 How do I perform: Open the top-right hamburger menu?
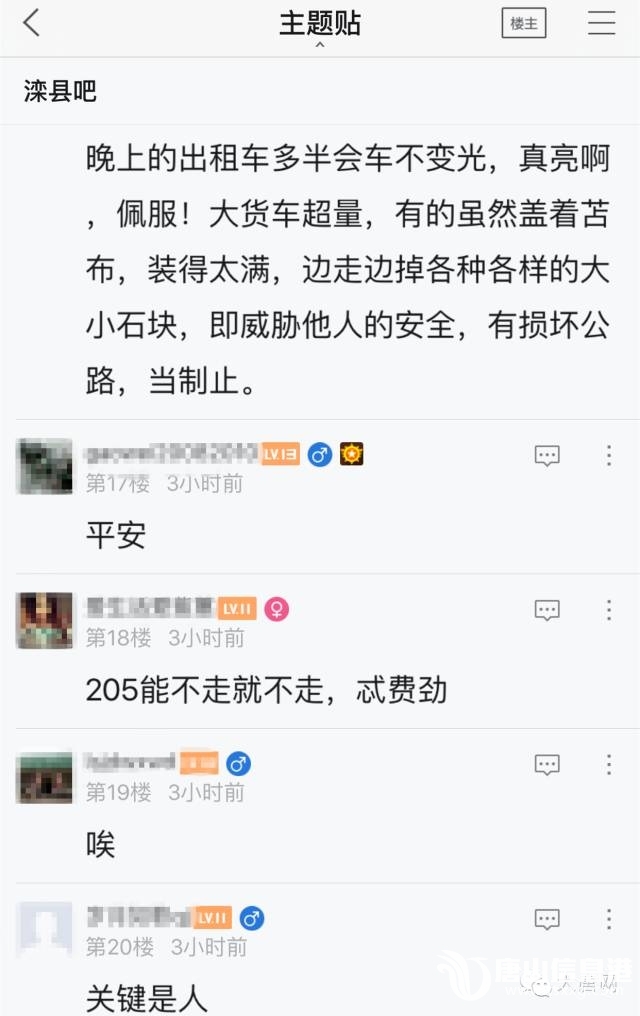coord(601,24)
